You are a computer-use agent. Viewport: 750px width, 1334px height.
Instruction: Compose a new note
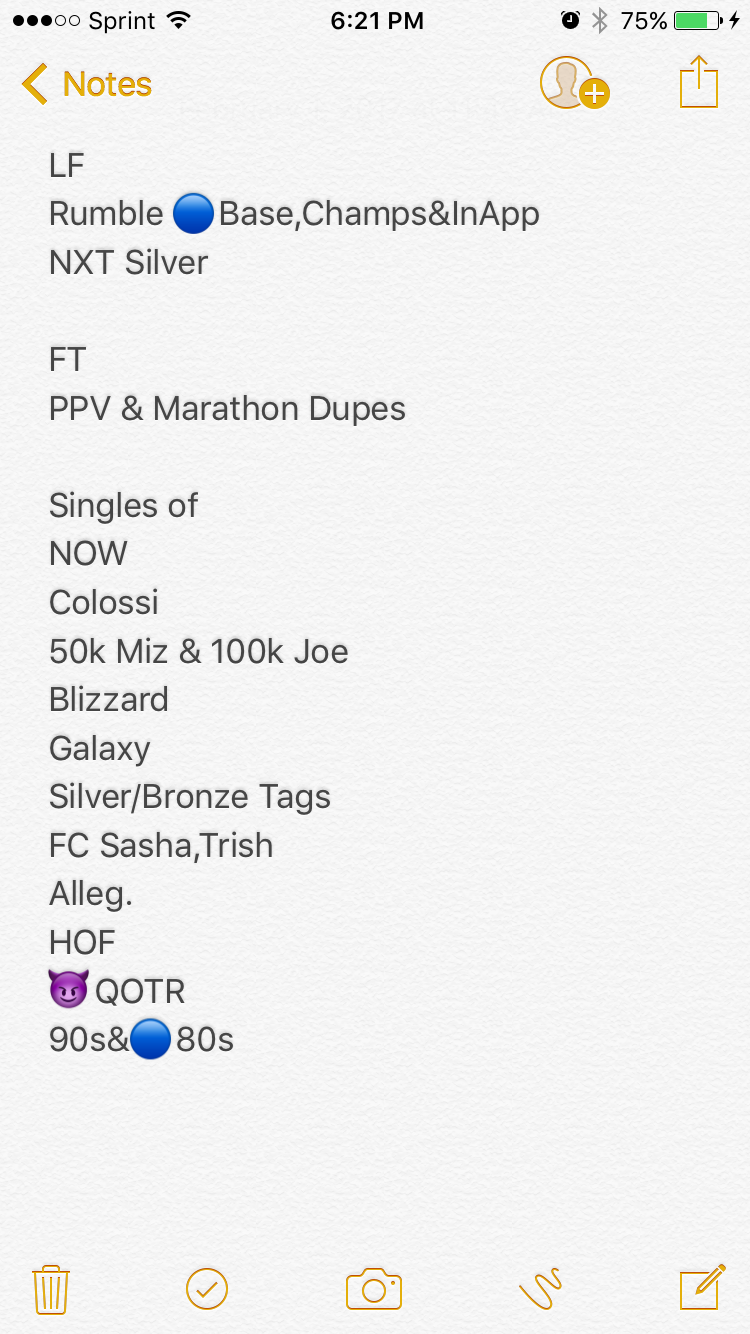(702, 1287)
